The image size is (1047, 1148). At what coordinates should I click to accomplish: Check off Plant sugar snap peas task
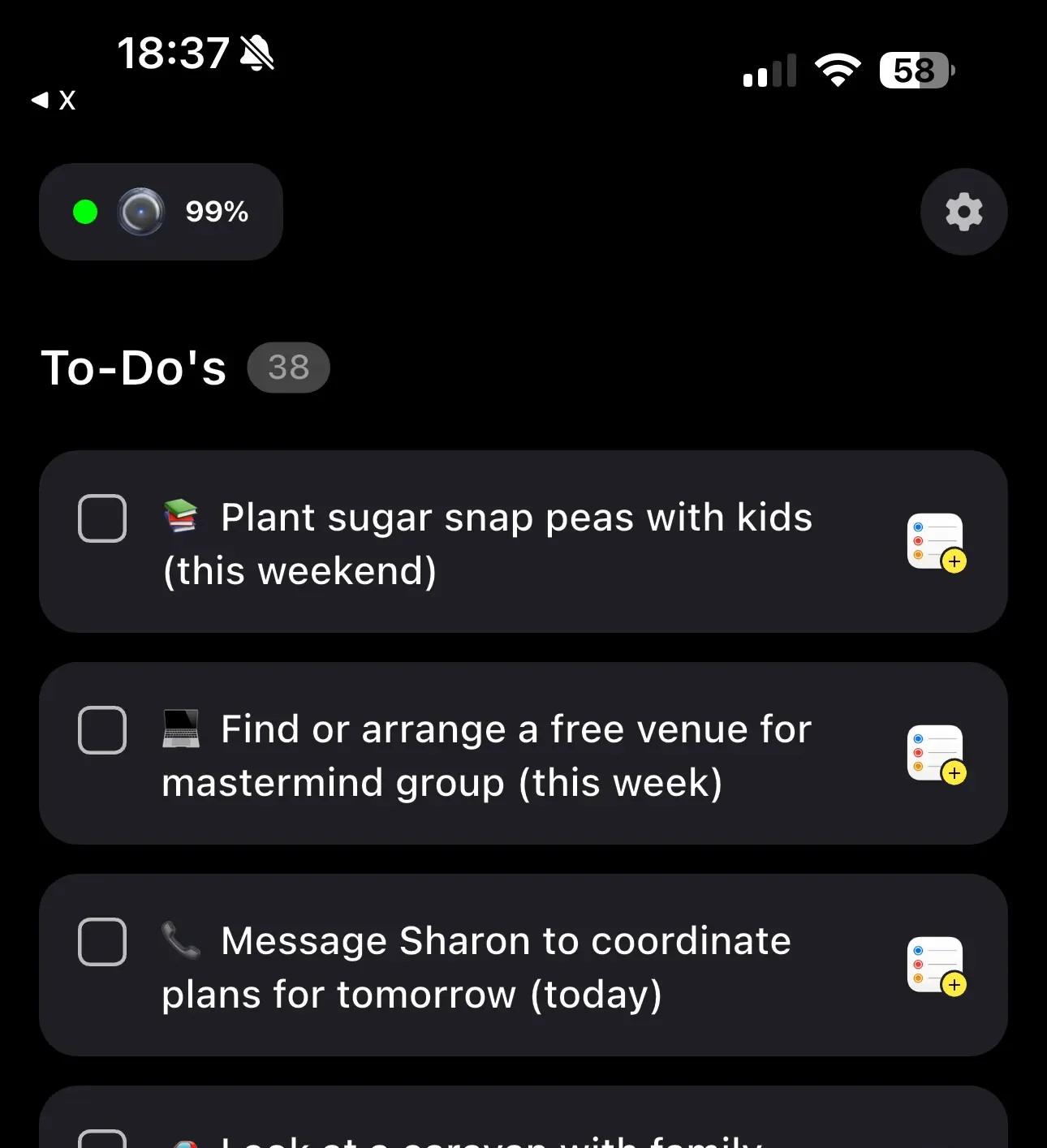pos(102,518)
